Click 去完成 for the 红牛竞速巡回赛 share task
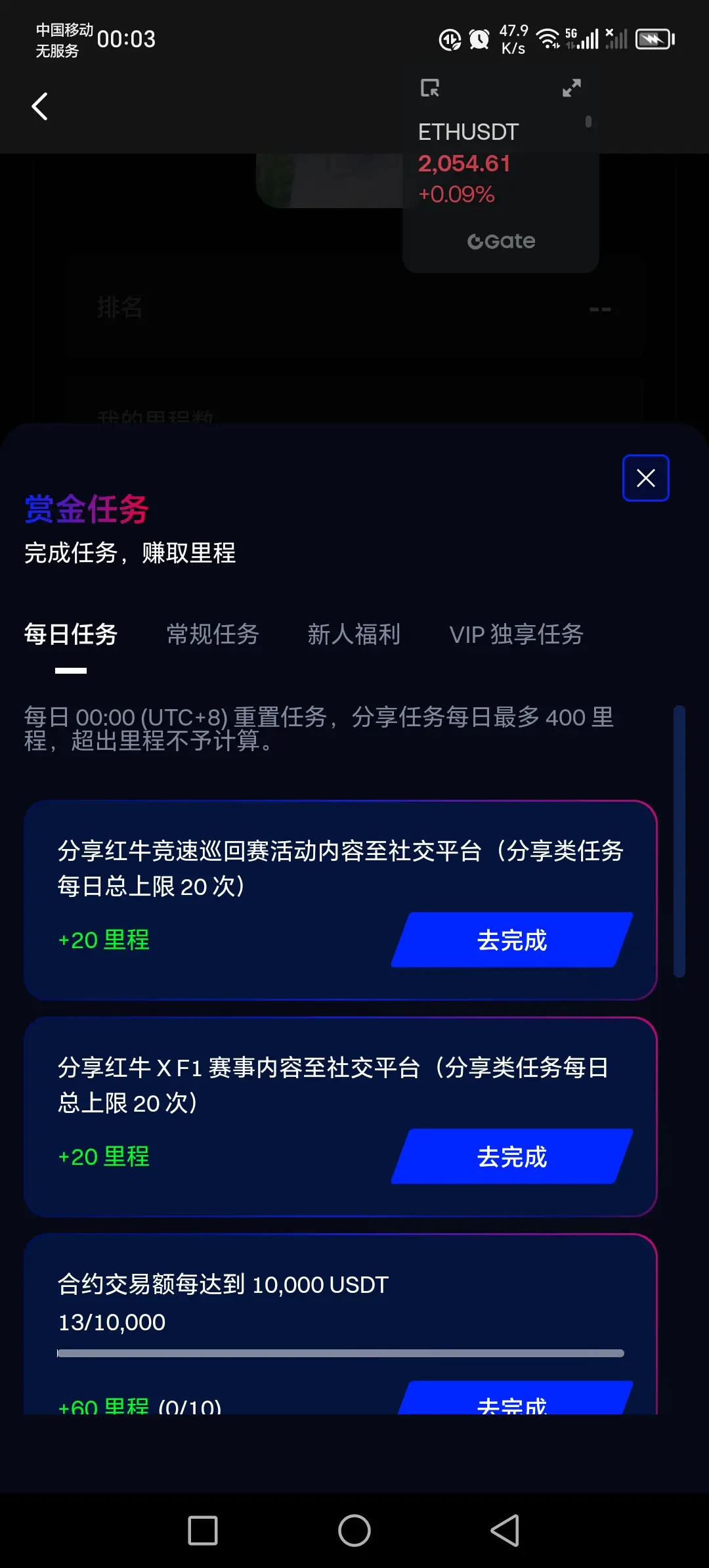Screen dimensions: 709x1568 (511, 941)
